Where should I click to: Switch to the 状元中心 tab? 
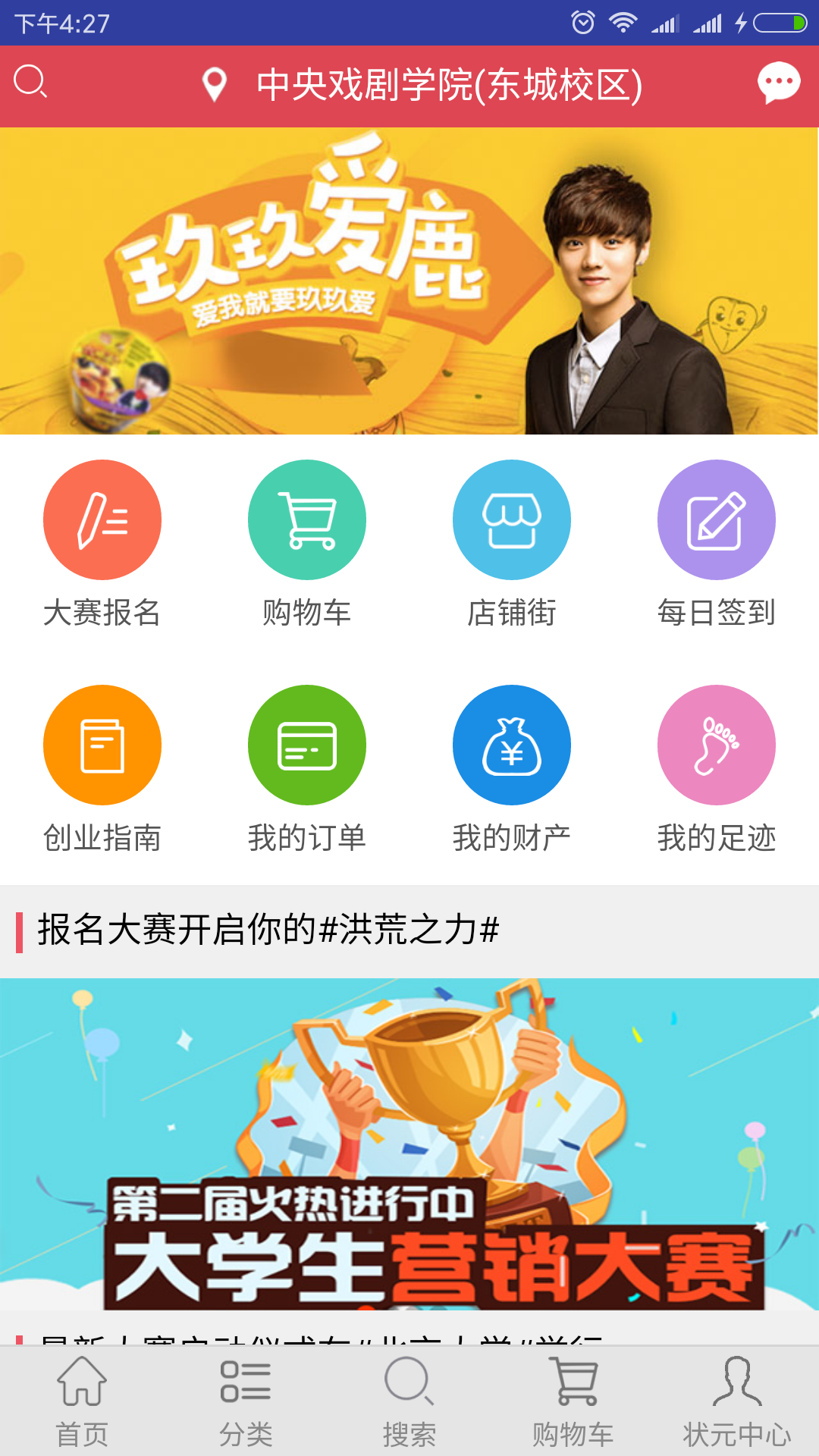737,1402
